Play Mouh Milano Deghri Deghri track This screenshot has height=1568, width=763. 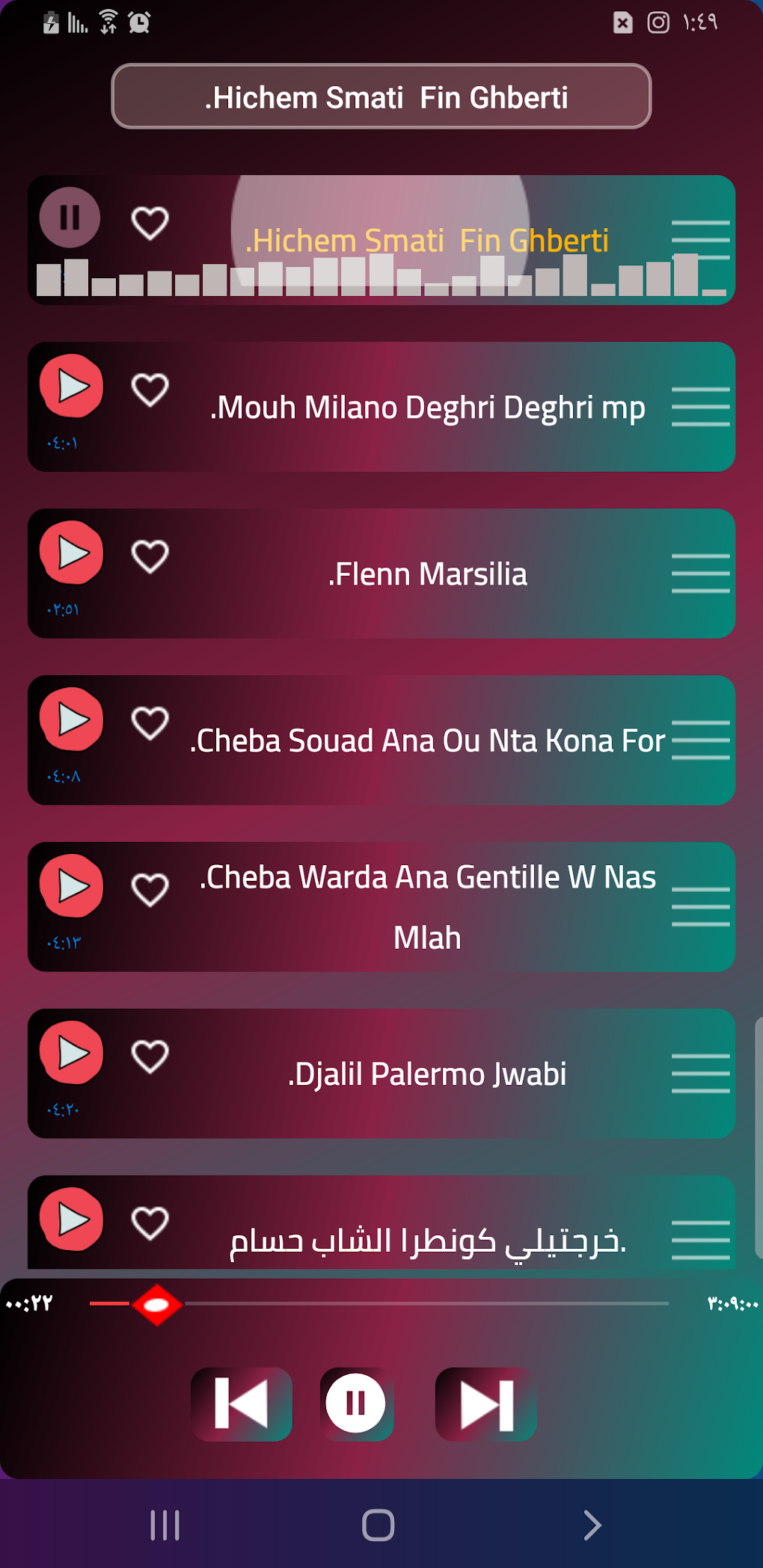(x=71, y=386)
